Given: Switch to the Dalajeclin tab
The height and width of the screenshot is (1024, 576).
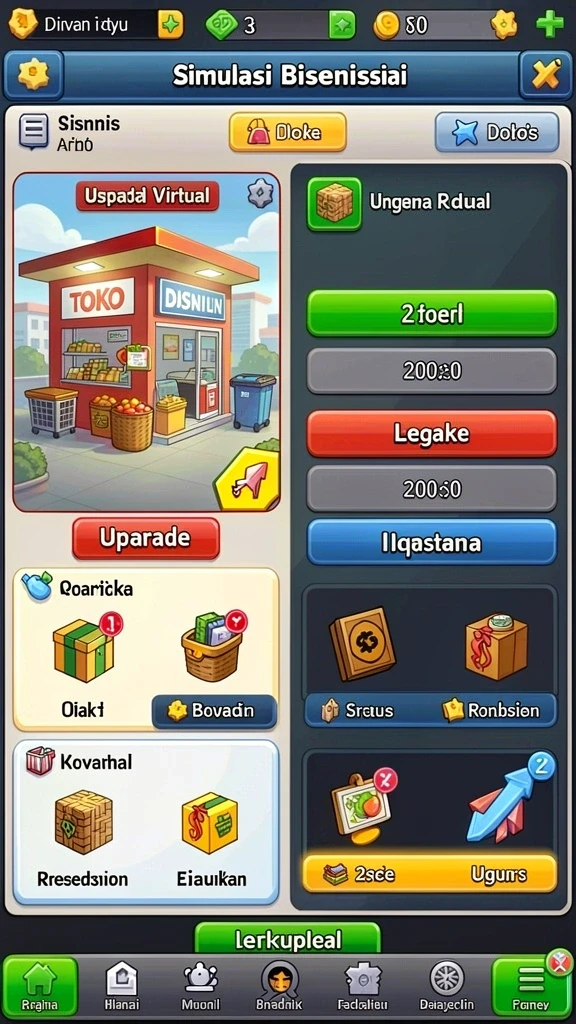Looking at the screenshot, I should [447, 986].
